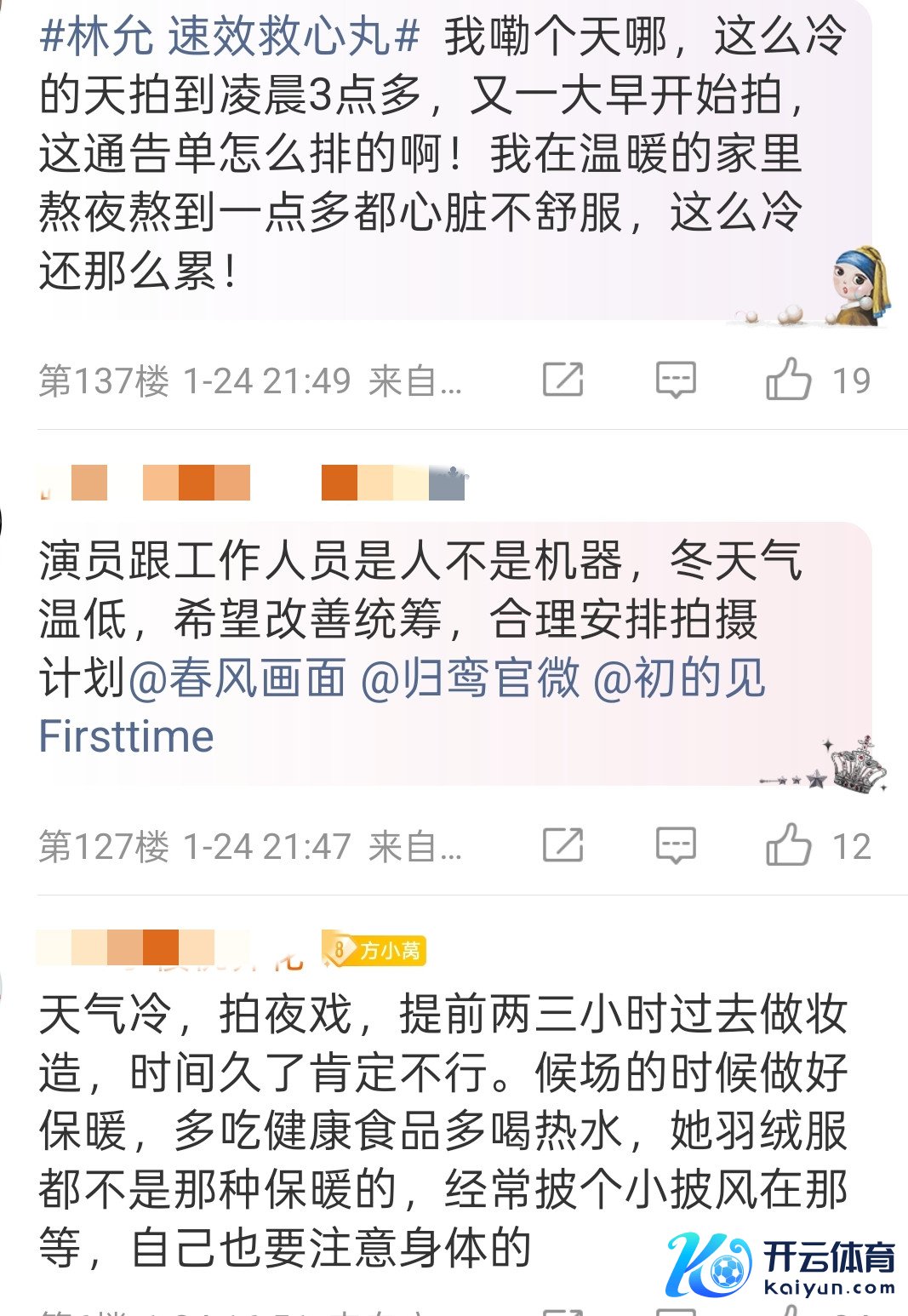The image size is (908, 1316).
Task: Open the #林允 速效救心丸# hashtag
Action: pyautogui.click(x=230, y=37)
